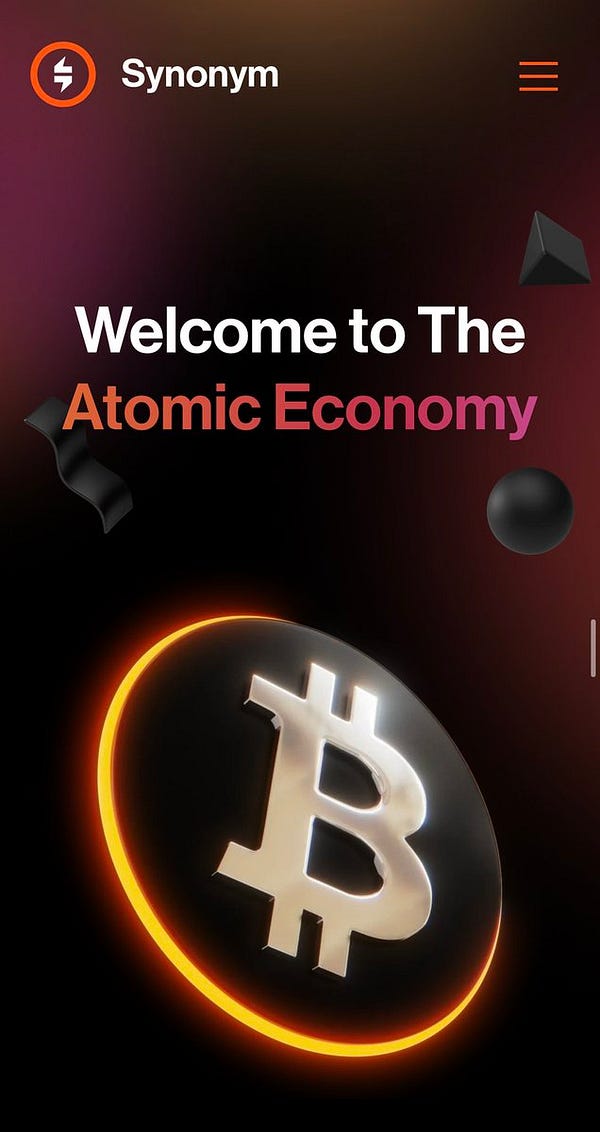This screenshot has width=600, height=1132.
Task: Open the hamburger menu
Action: 538,76
